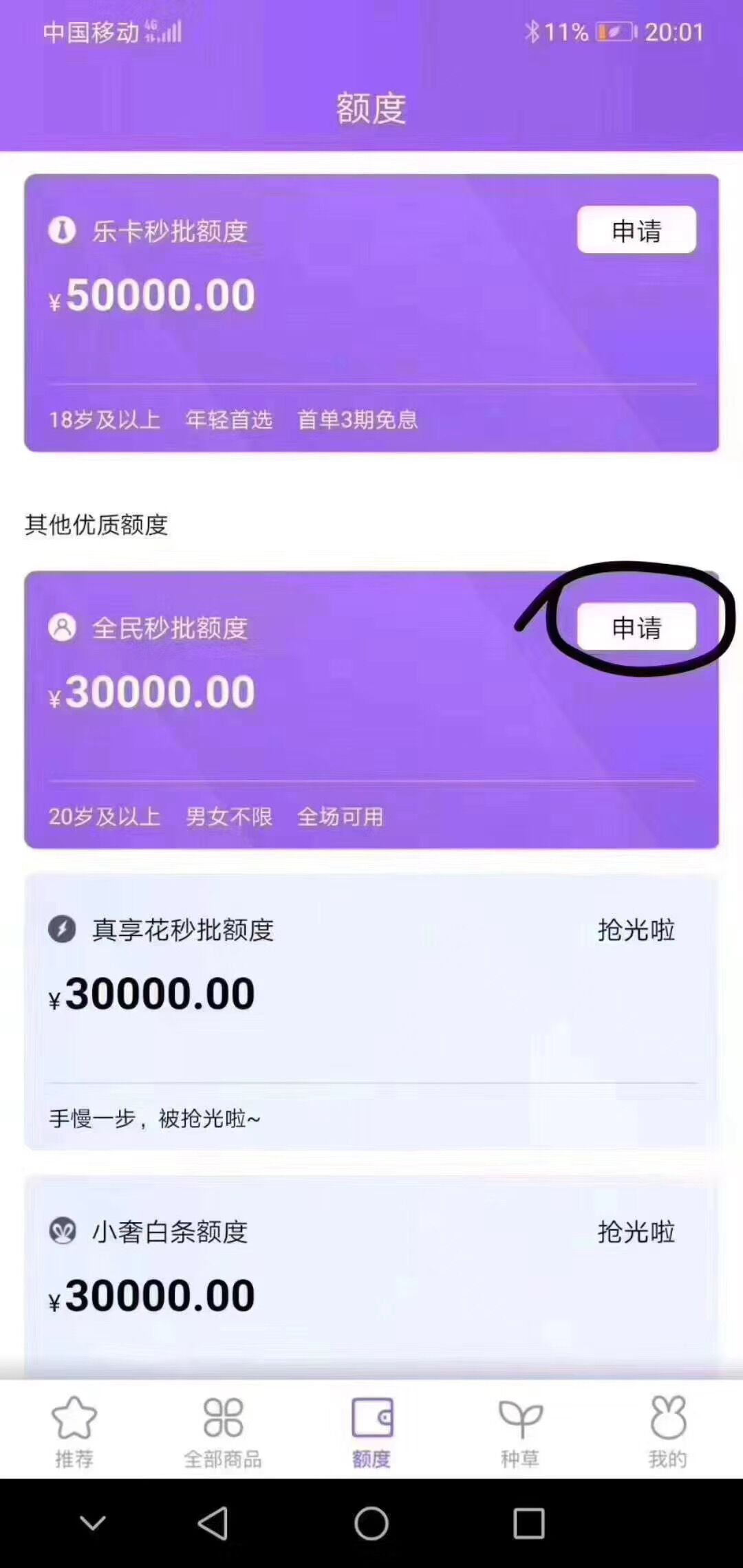The height and width of the screenshot is (1568, 743).
Task: Open the 我的 tab
Action: tap(668, 1430)
